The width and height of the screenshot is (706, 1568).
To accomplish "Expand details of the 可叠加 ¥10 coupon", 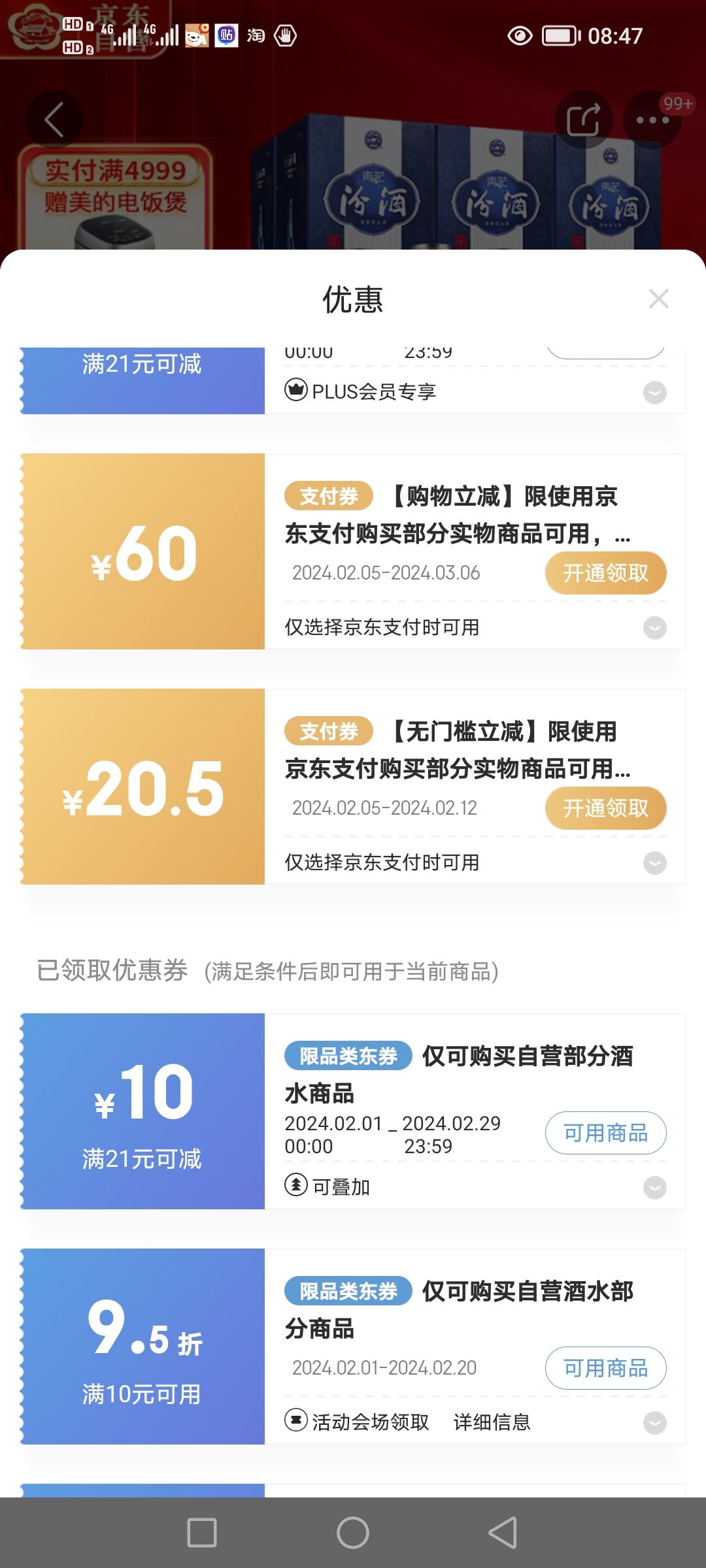I will click(654, 1187).
